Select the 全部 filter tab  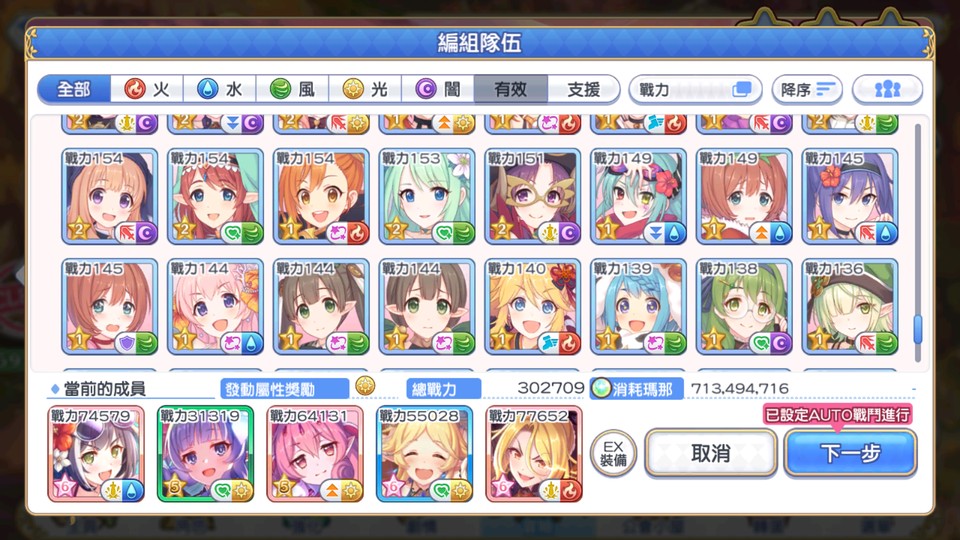[x=73, y=89]
